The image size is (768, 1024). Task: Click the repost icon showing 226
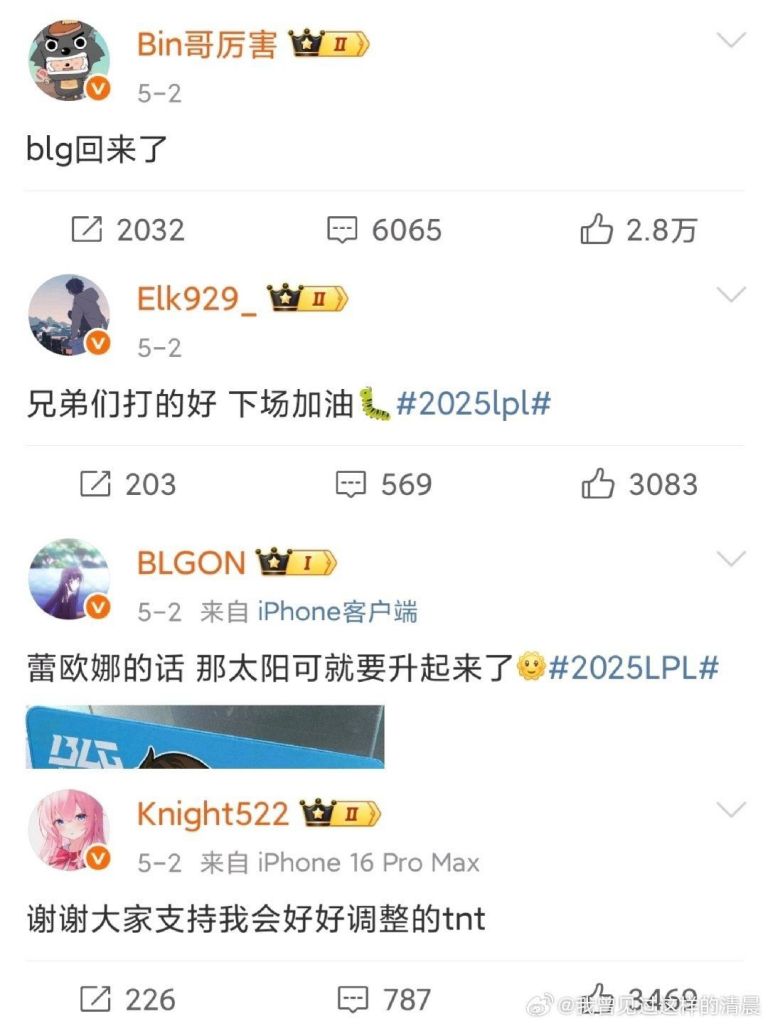97,998
